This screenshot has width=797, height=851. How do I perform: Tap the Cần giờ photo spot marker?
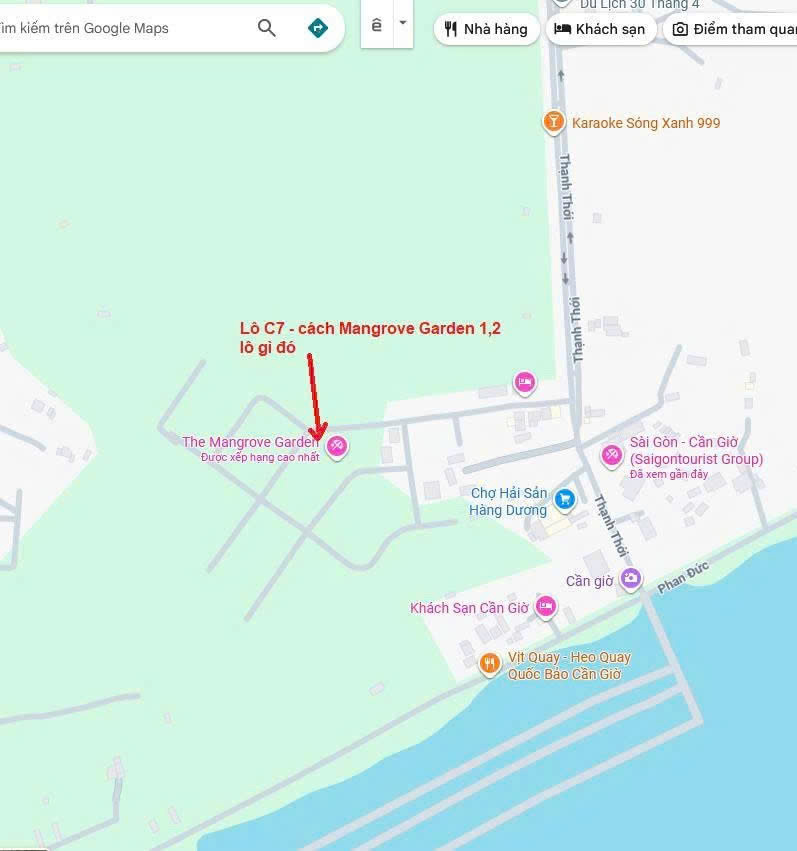point(631,578)
